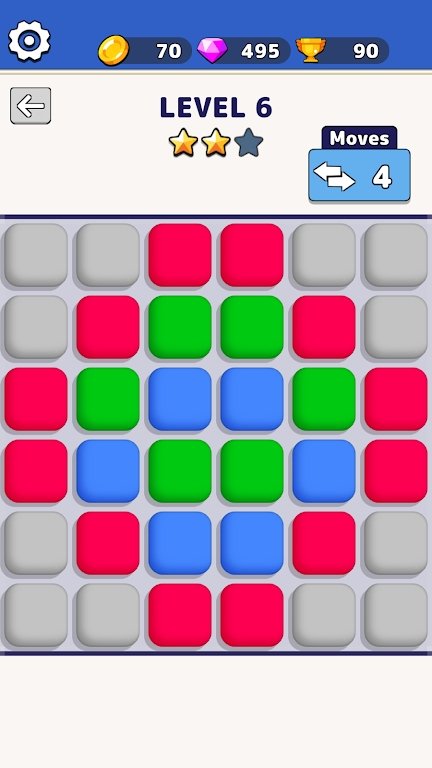Select the first blue tile in the third row

[180, 399]
